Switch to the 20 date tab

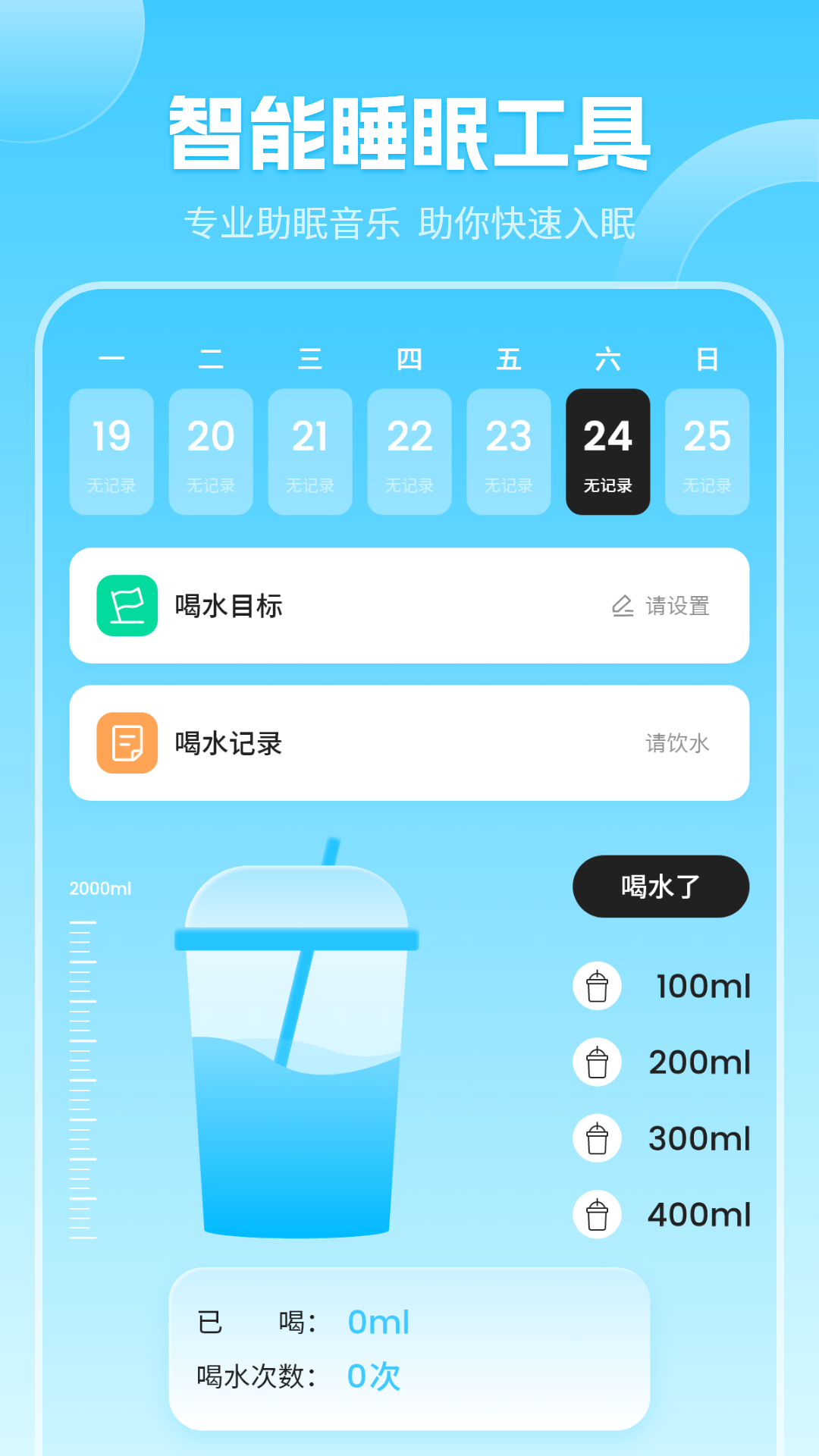210,451
